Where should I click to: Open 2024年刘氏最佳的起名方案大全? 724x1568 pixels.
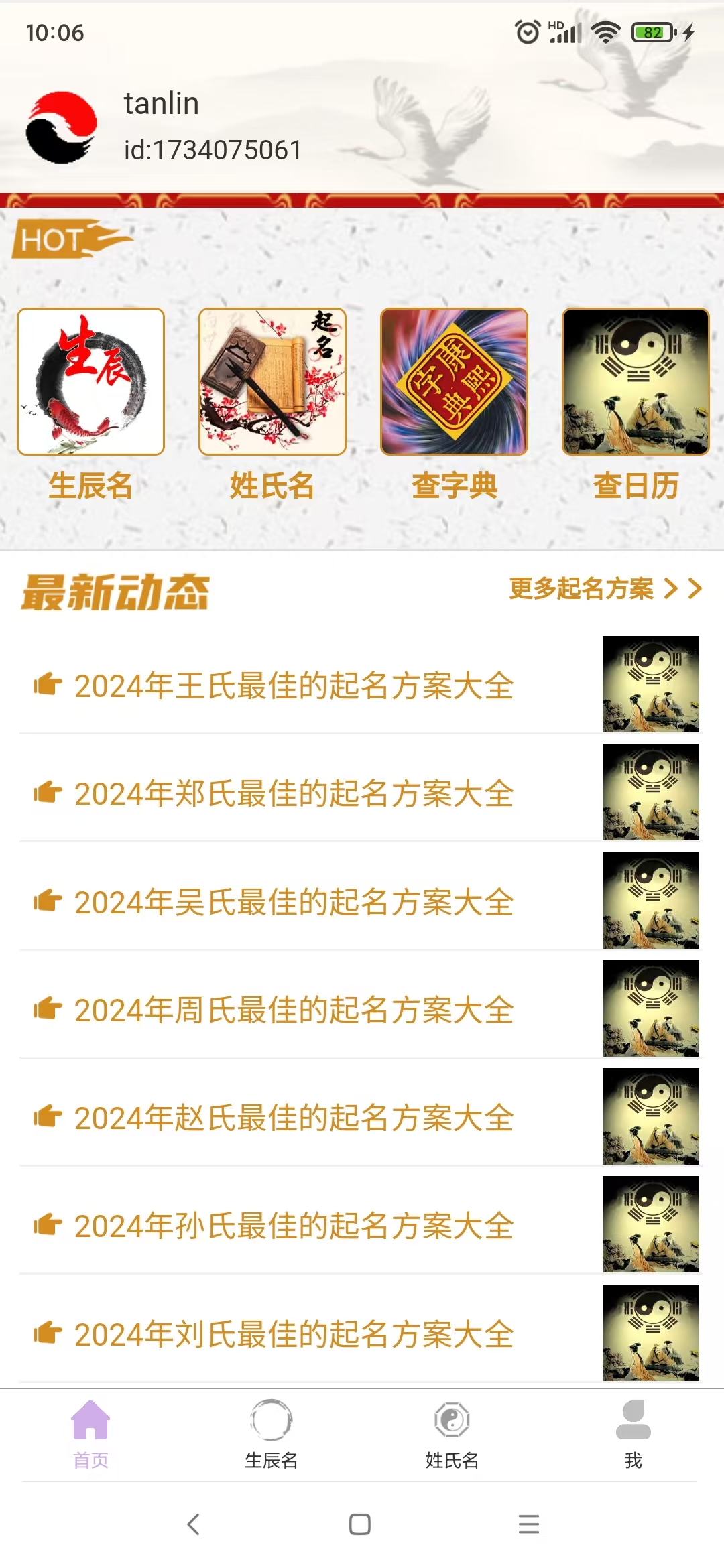pos(294,1334)
